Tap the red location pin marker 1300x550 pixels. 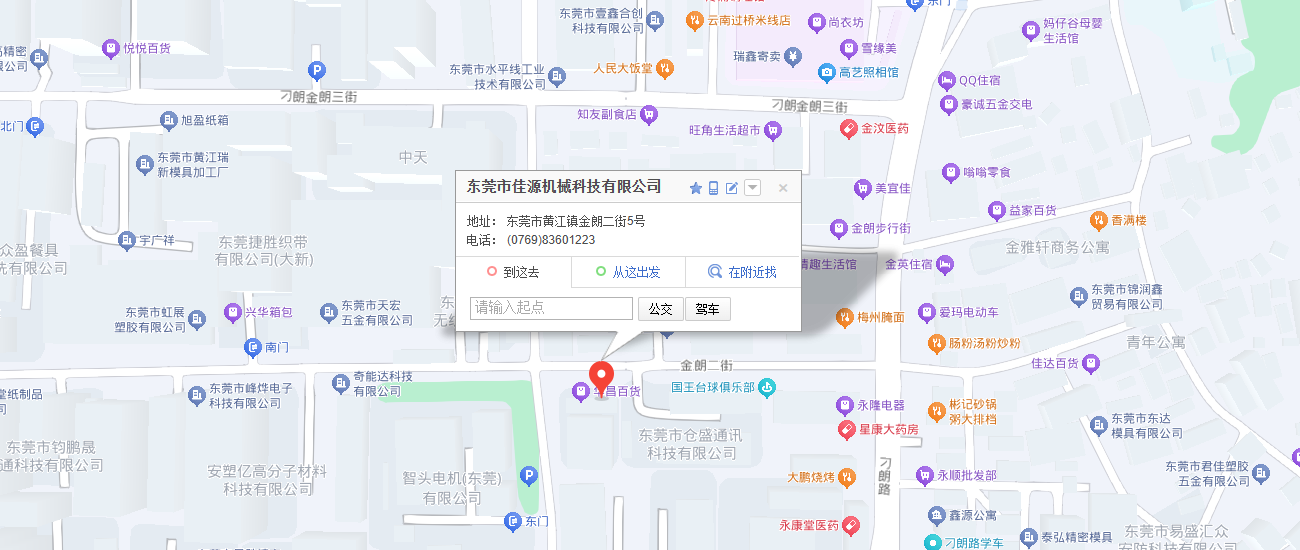pos(601,376)
